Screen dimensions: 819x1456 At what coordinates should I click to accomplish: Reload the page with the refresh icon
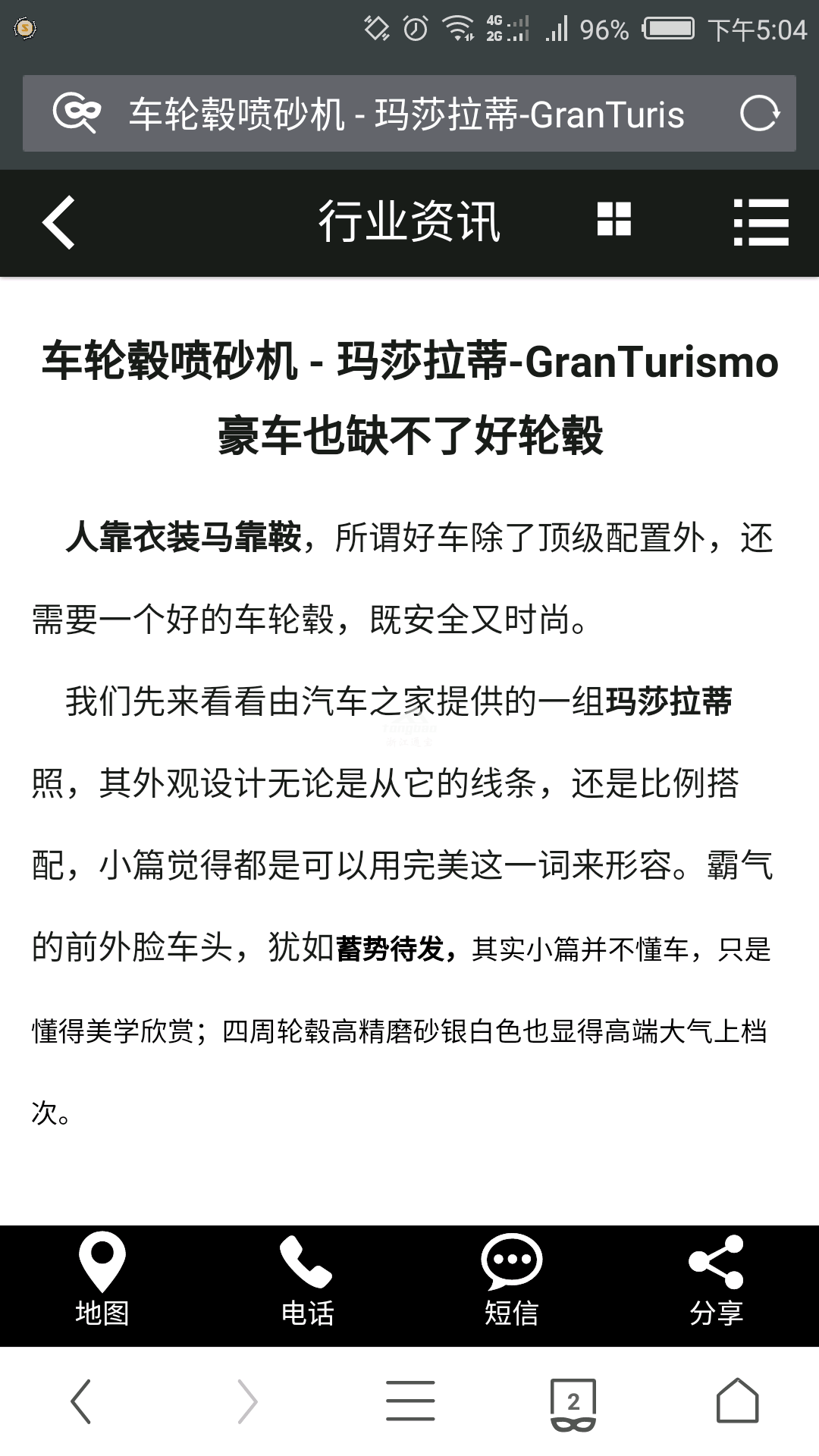(x=759, y=114)
